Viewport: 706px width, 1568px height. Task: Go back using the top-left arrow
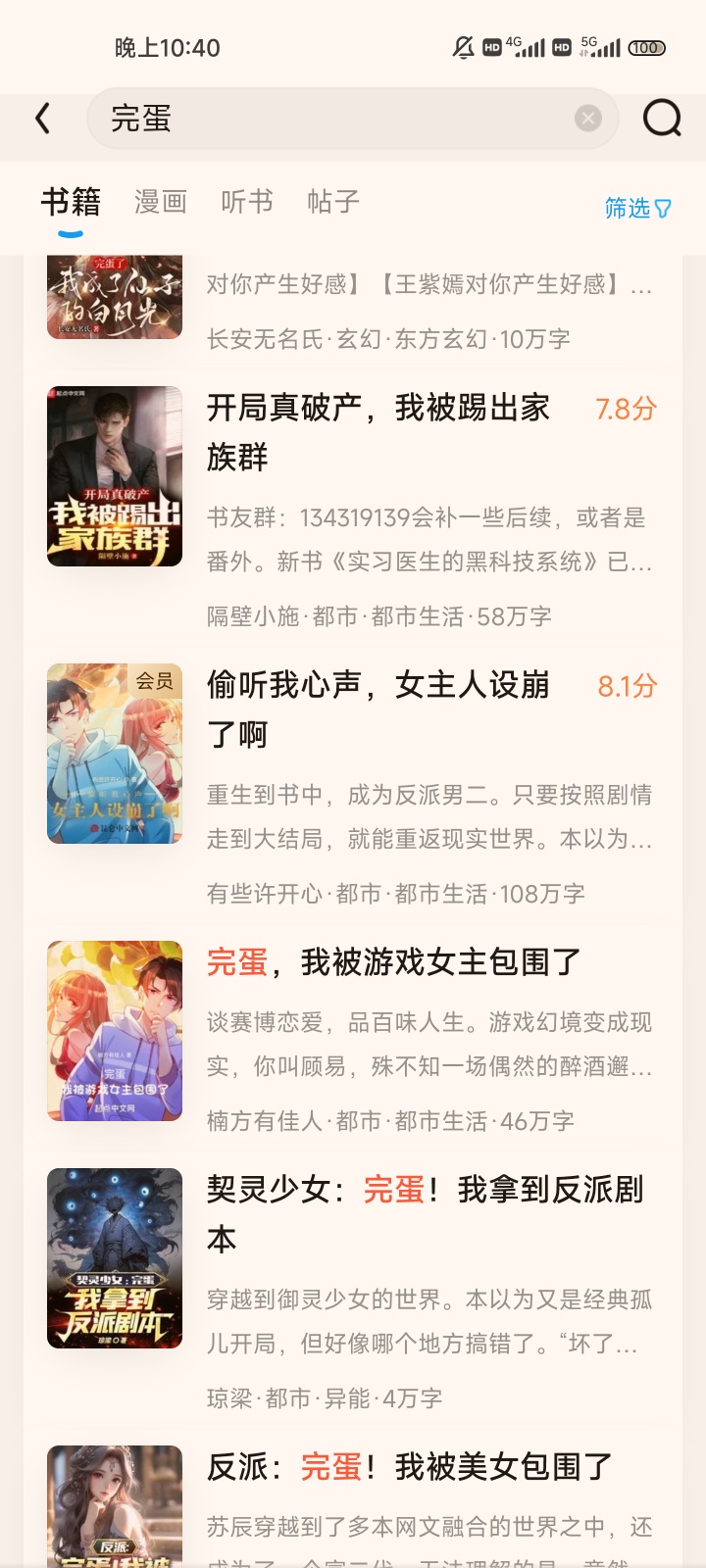coord(43,119)
